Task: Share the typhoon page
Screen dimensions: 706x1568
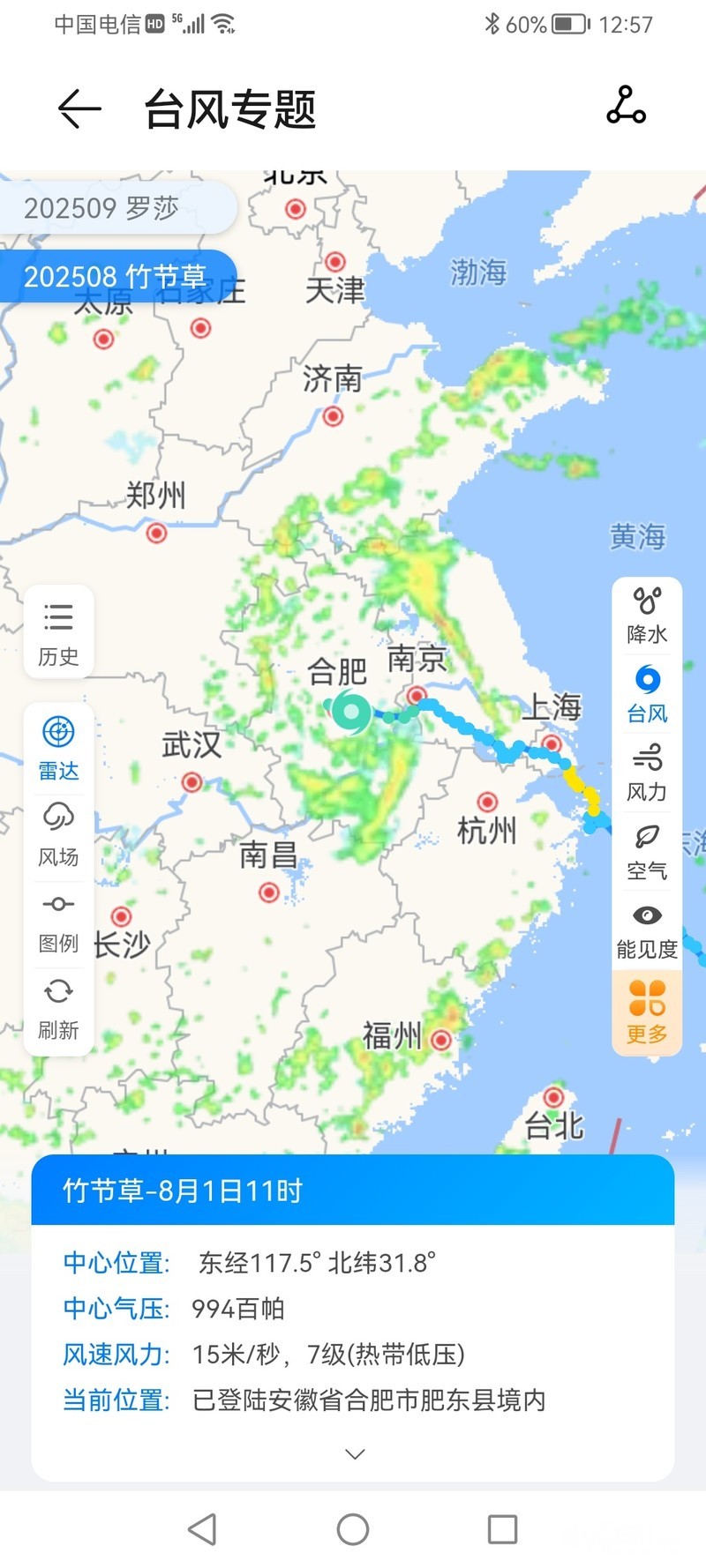Action: 626,106
